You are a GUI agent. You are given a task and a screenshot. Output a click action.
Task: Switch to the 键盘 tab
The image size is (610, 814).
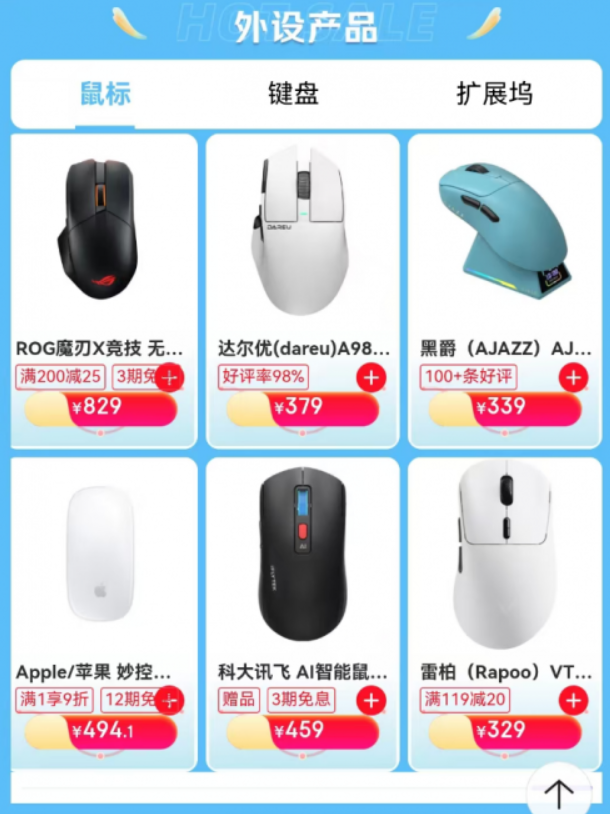294,94
